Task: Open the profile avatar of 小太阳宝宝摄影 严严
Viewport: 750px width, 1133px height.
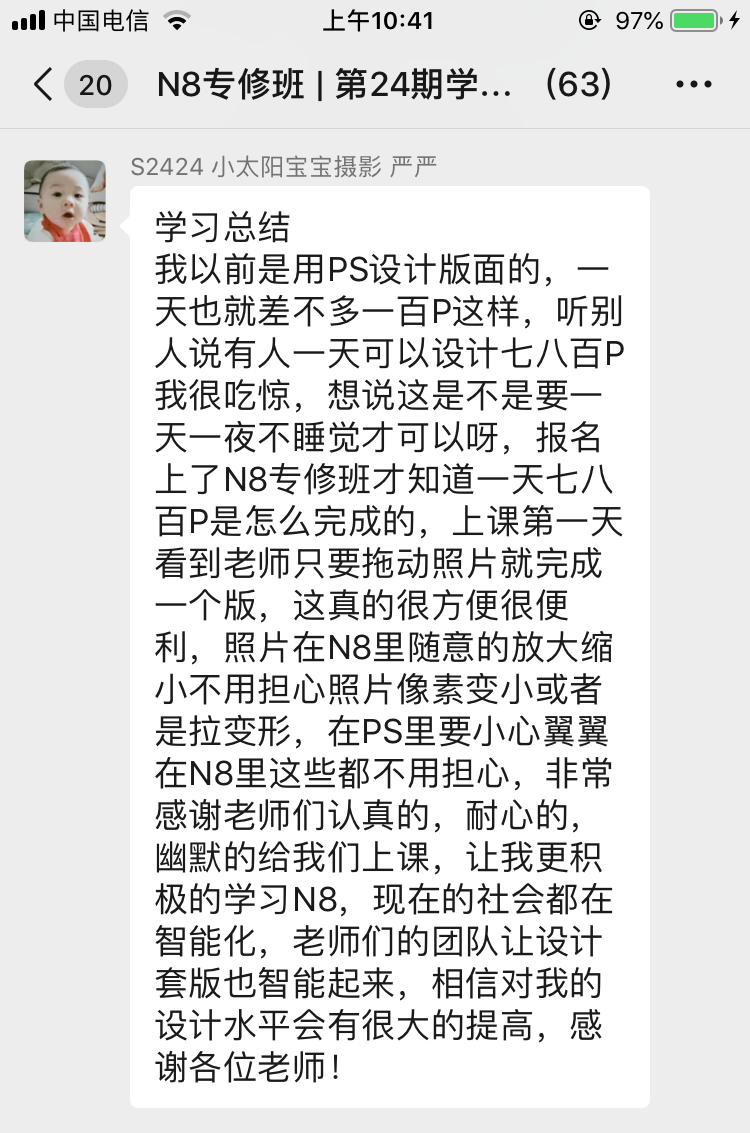Action: click(65, 201)
